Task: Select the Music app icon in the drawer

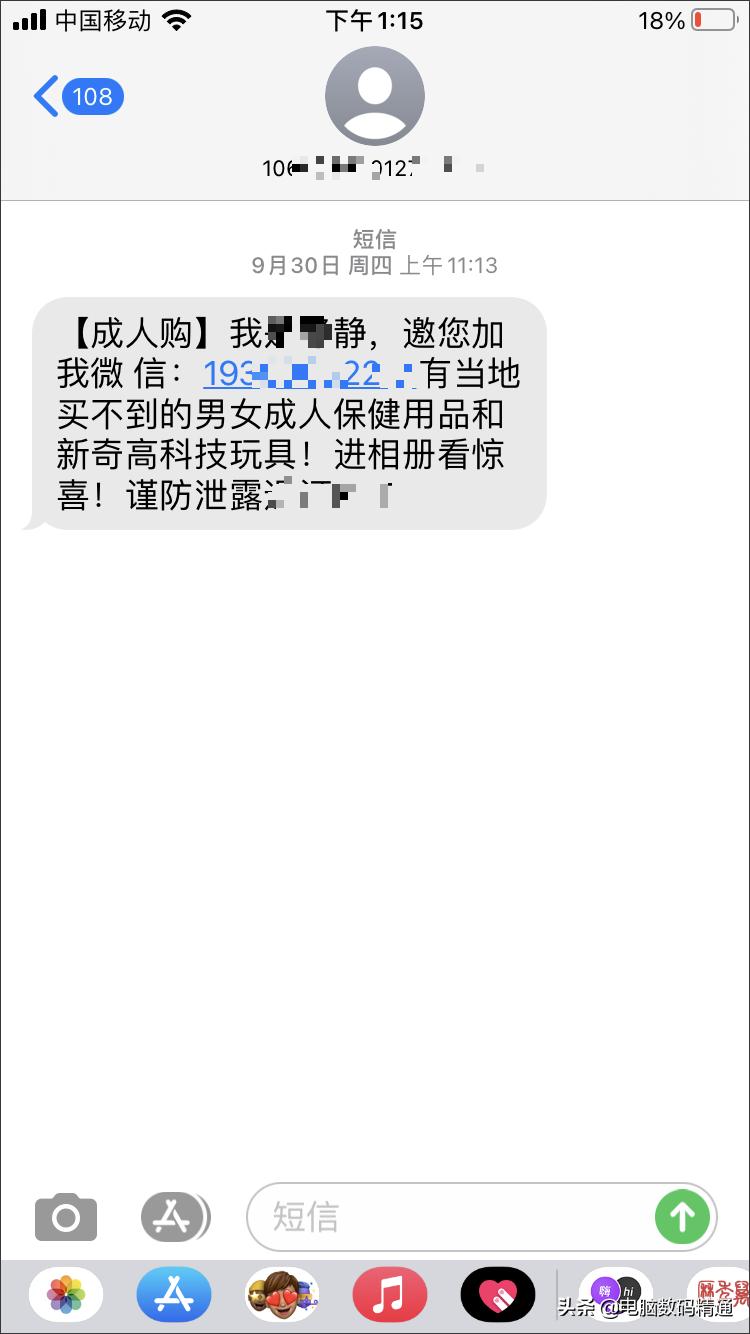Action: [389, 1294]
